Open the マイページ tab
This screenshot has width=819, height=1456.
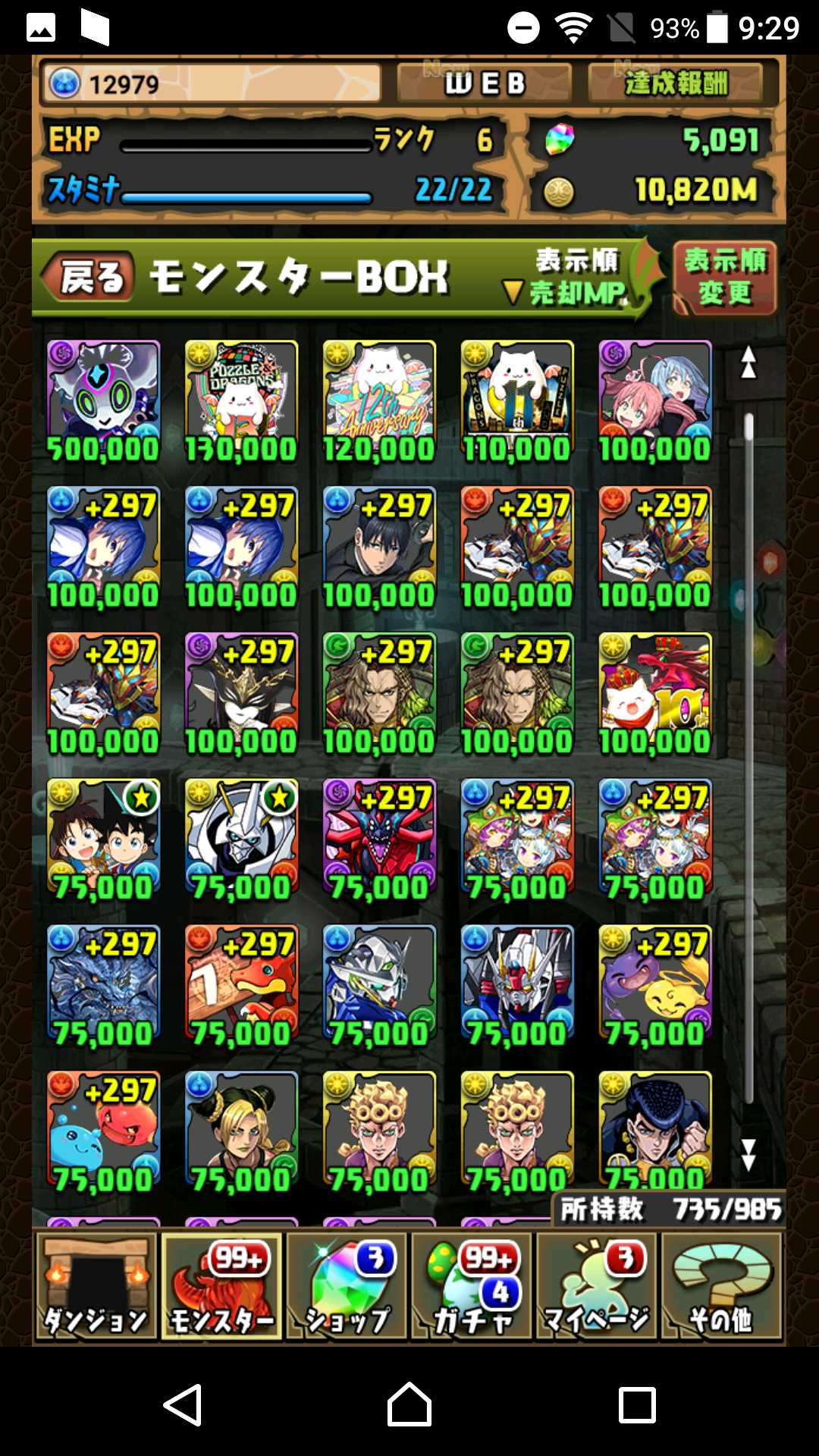coord(597,1286)
